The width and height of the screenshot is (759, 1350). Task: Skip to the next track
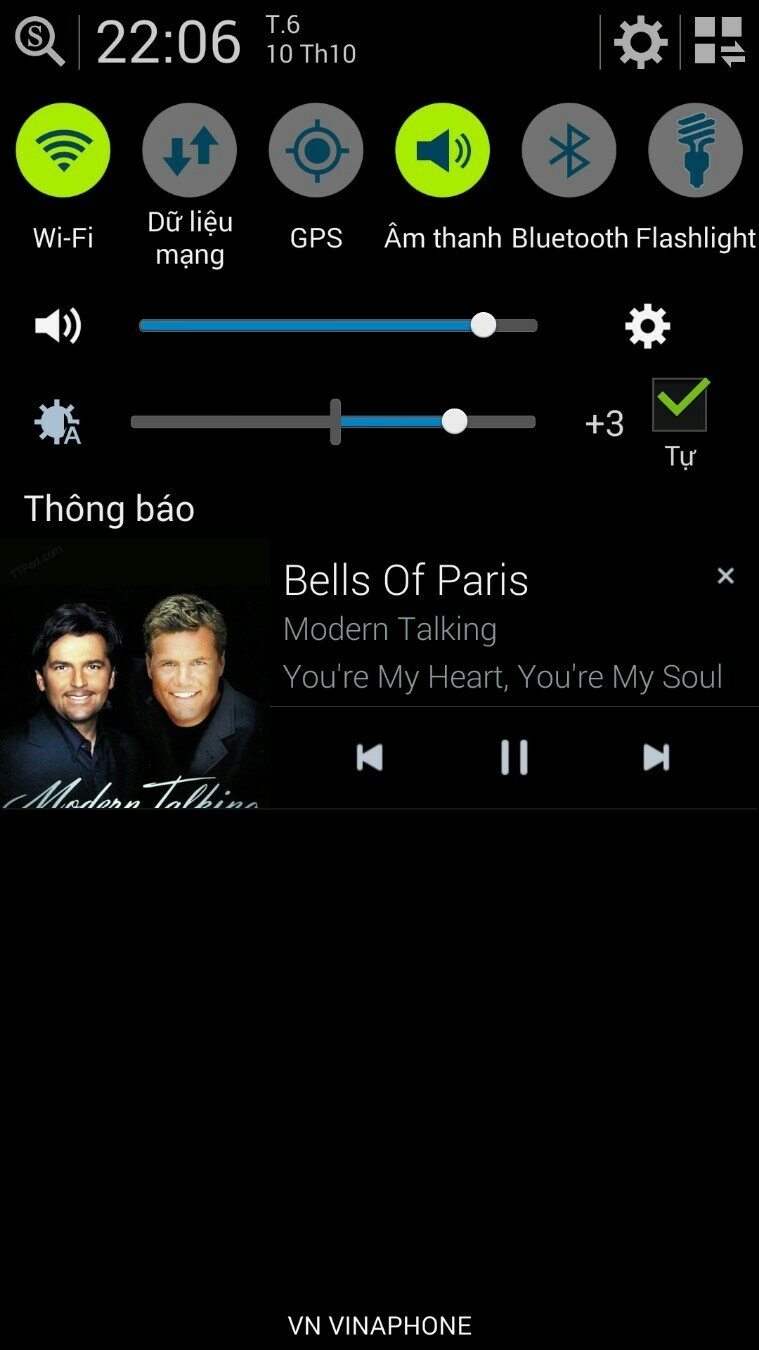(656, 758)
